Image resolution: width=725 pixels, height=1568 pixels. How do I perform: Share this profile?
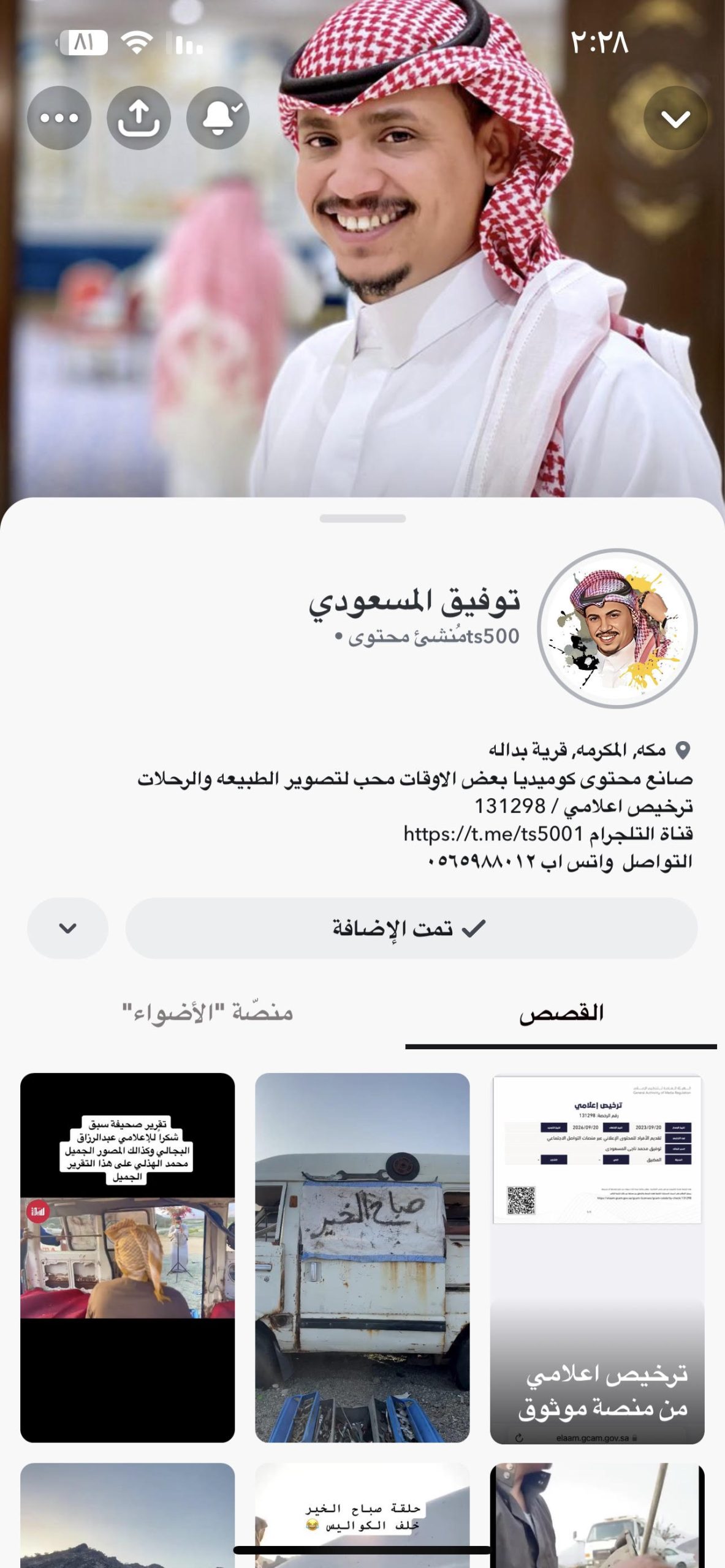[x=139, y=118]
